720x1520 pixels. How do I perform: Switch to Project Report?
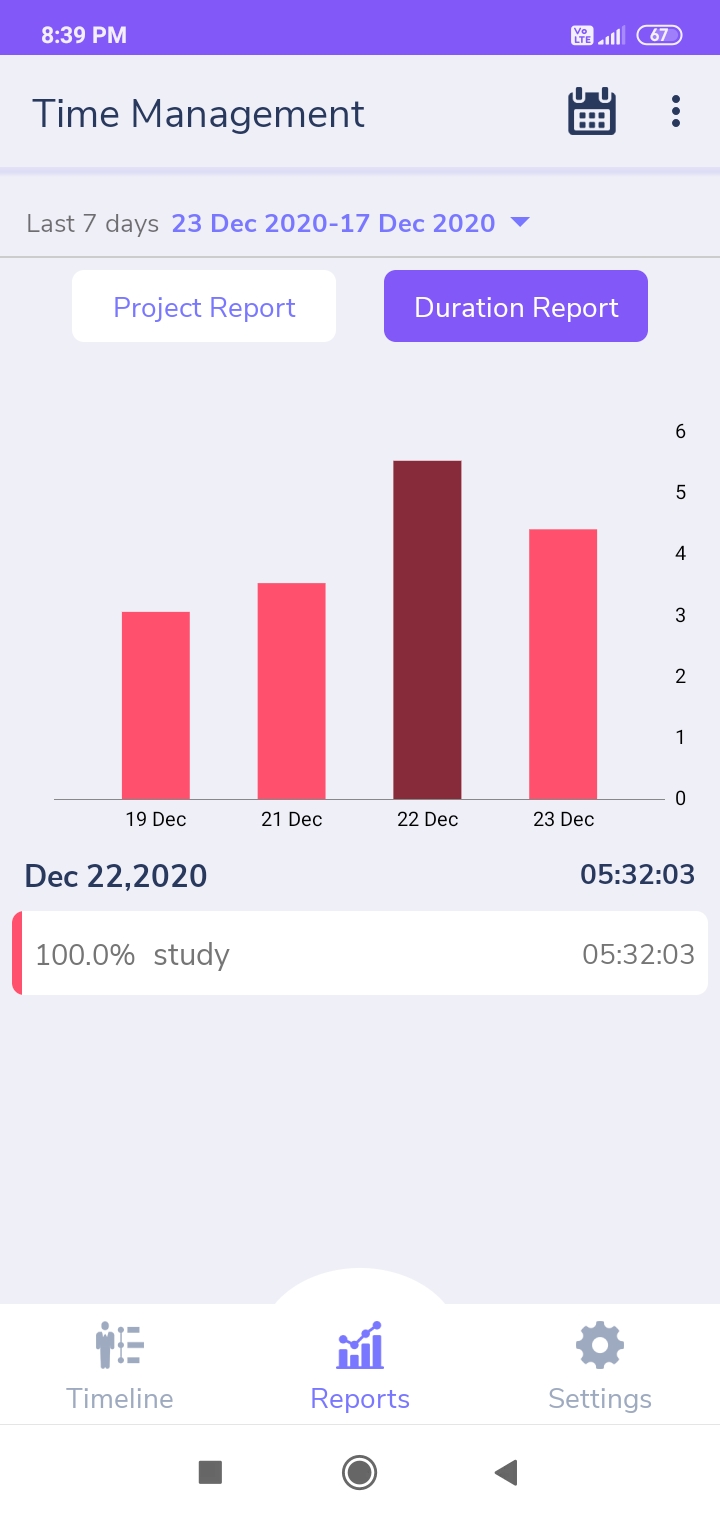(204, 306)
